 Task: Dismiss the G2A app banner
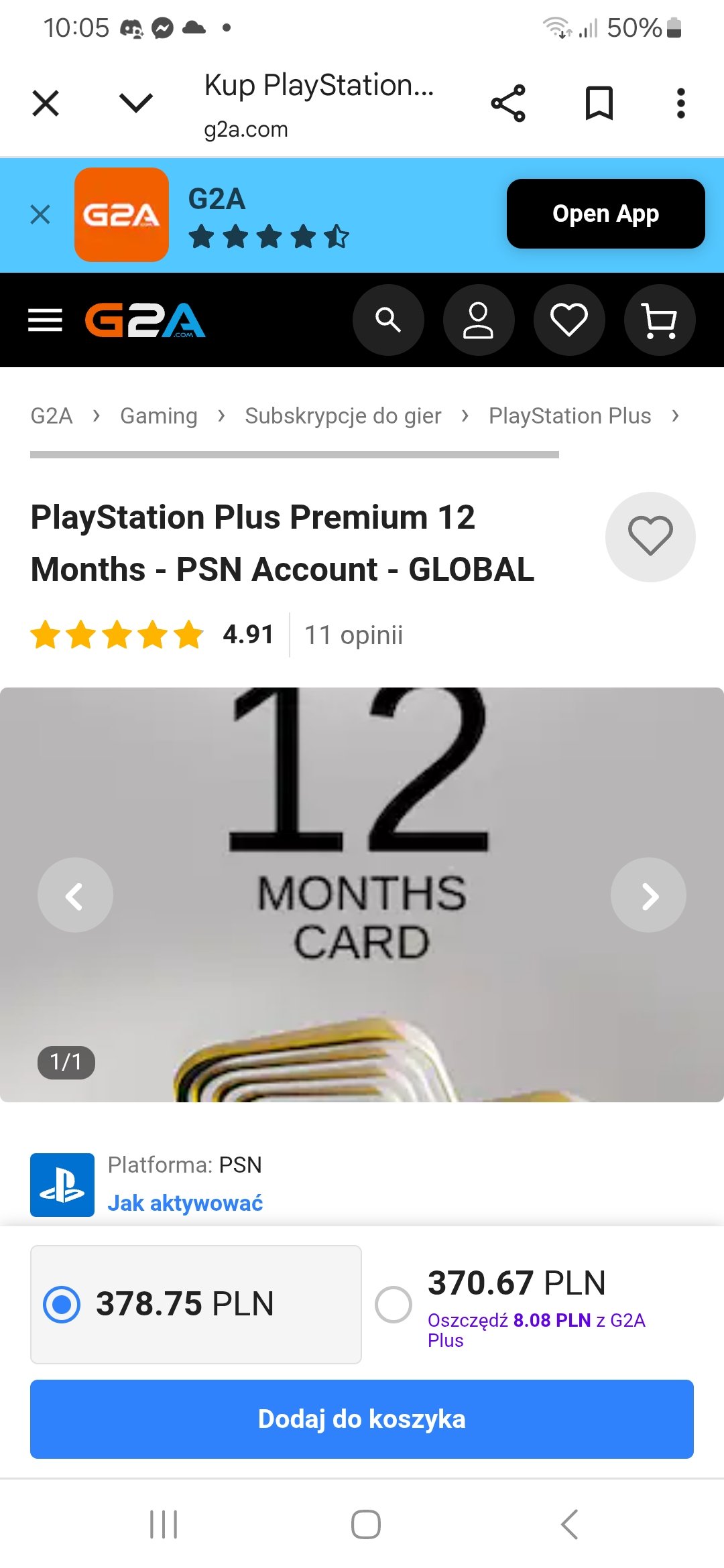(x=40, y=215)
